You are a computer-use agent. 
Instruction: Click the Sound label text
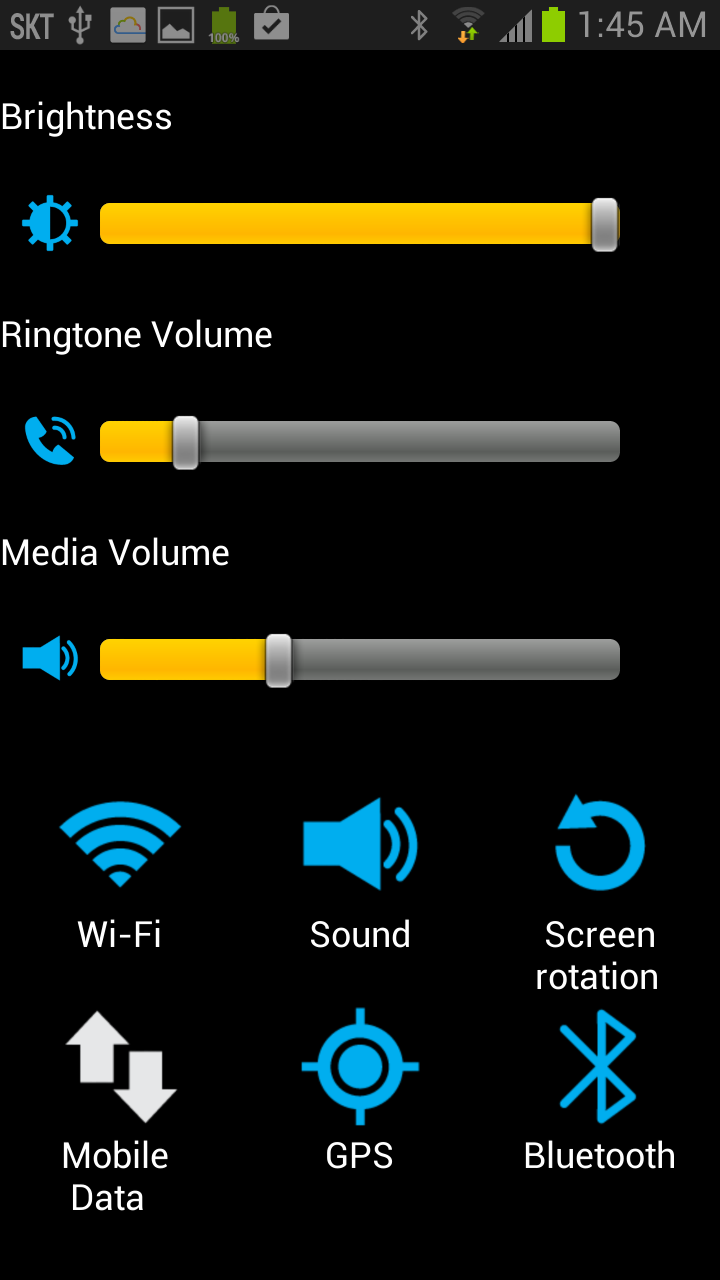tap(360, 934)
